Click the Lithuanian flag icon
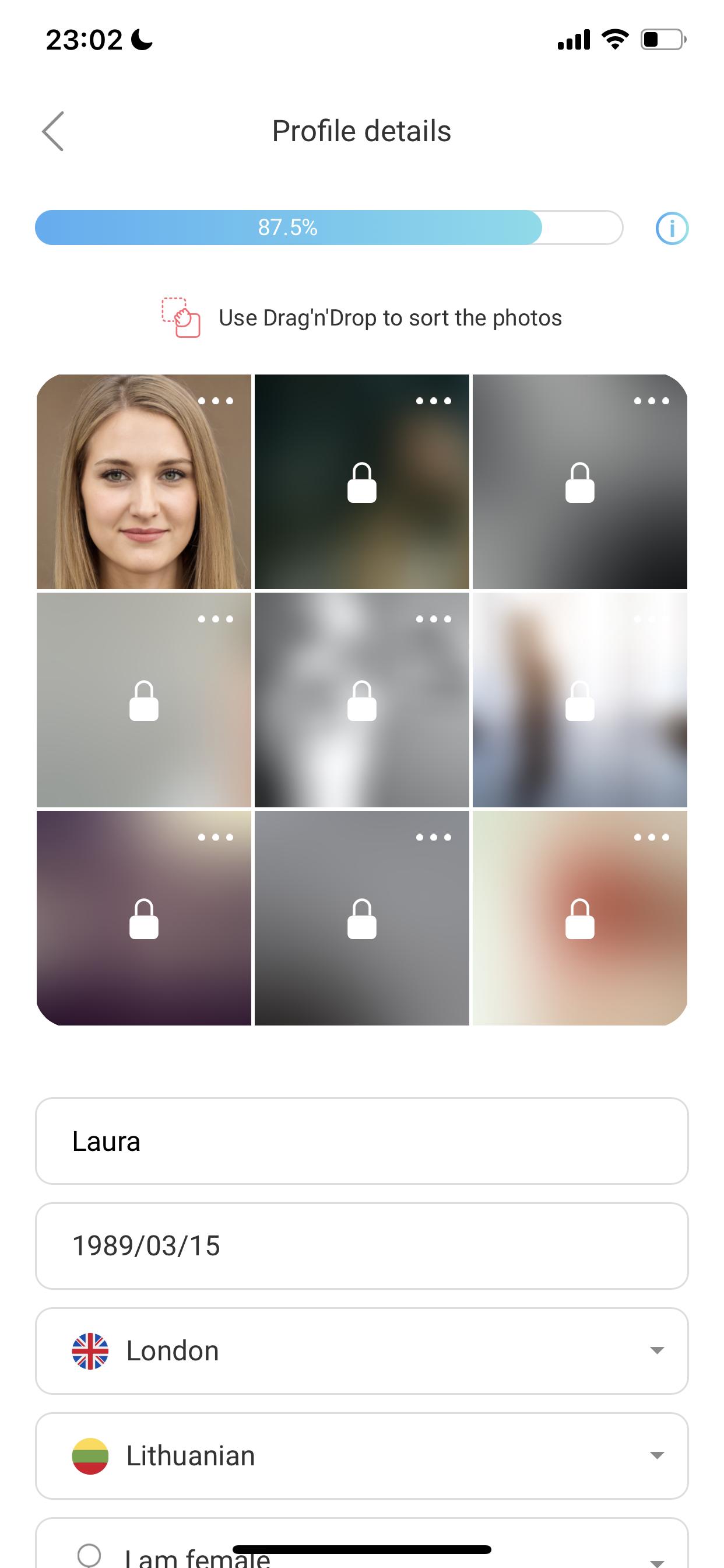The height and width of the screenshot is (1568, 724). pyautogui.click(x=89, y=1455)
